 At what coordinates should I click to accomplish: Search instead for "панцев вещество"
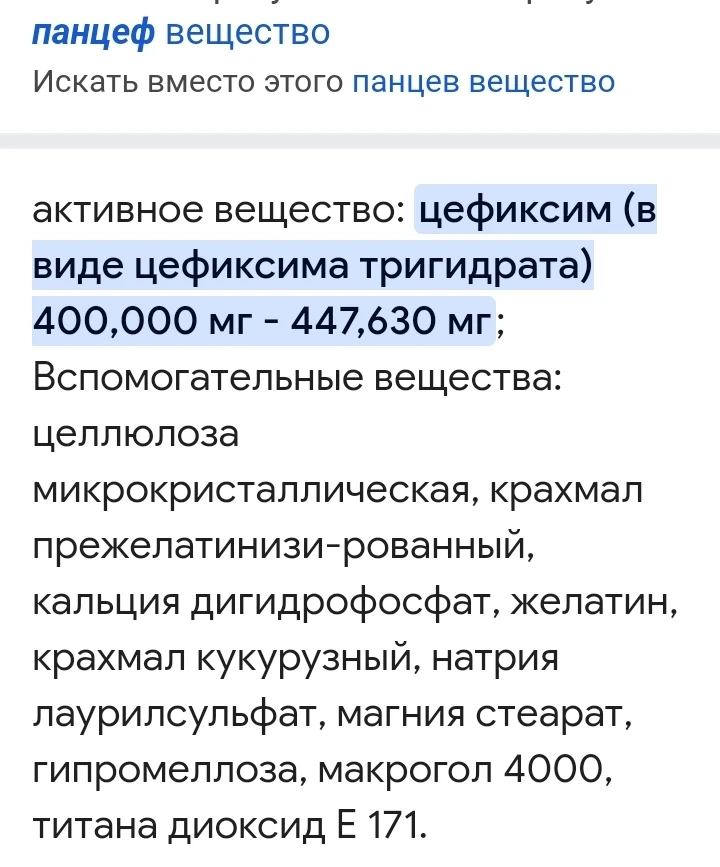click(483, 82)
